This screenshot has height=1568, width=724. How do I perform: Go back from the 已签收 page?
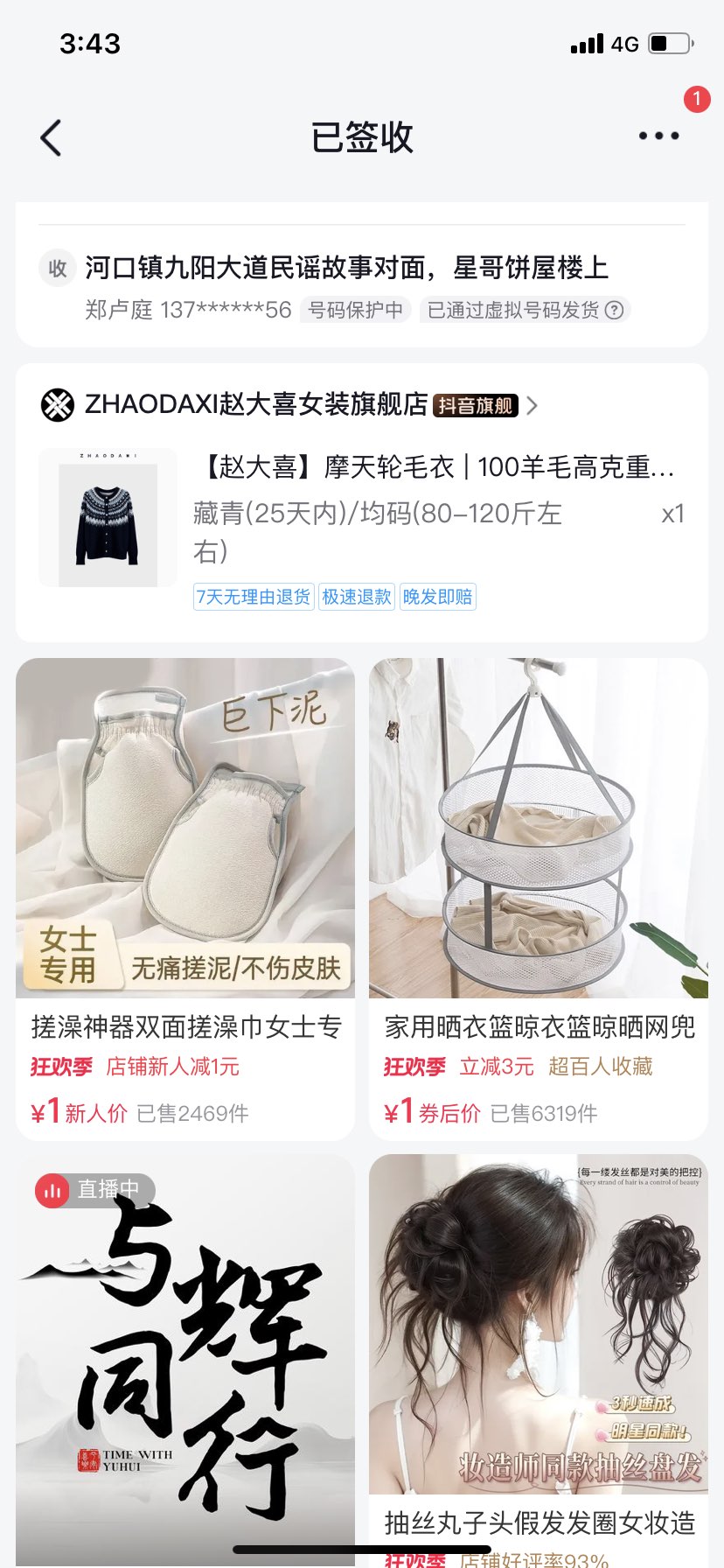pyautogui.click(x=52, y=137)
